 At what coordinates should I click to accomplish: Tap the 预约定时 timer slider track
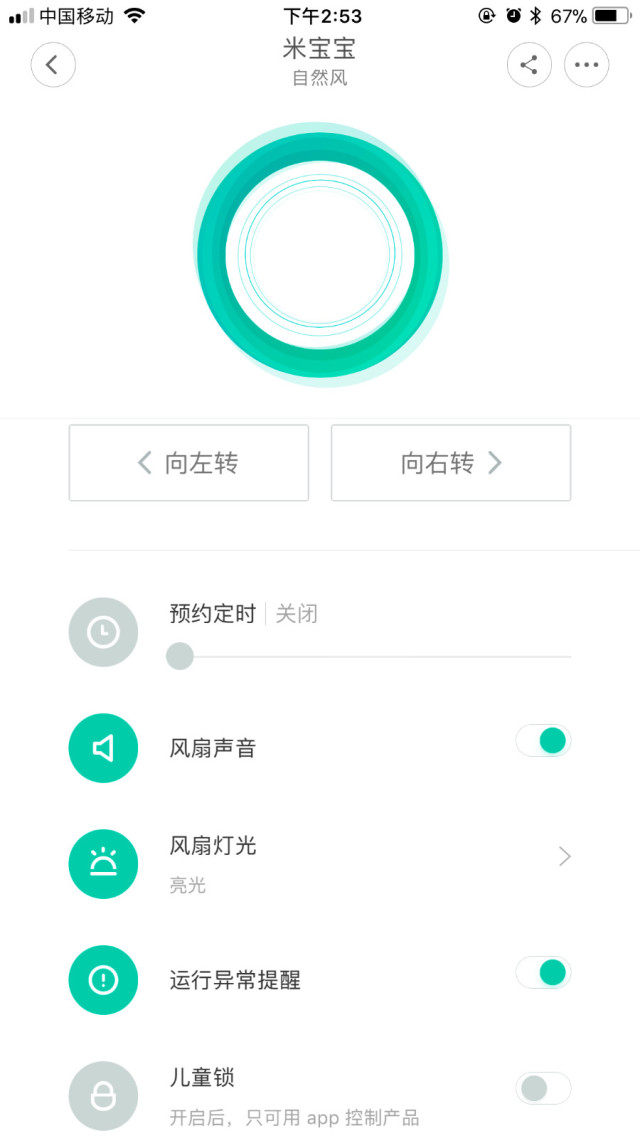(369, 656)
